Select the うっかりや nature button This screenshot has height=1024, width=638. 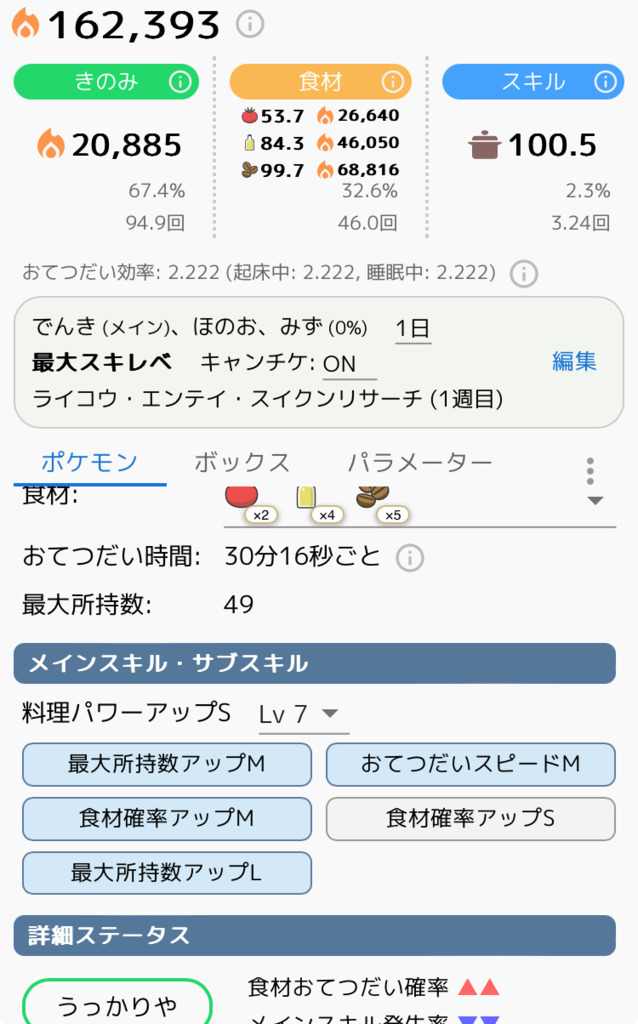(x=117, y=1004)
